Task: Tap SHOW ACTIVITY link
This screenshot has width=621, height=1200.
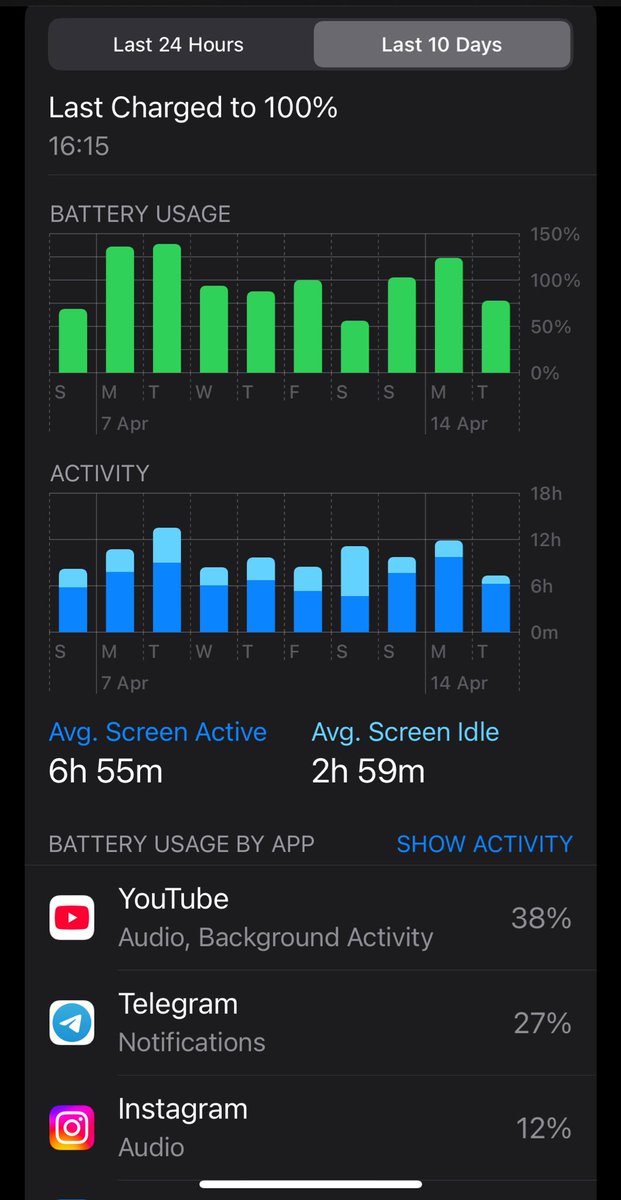Action: (x=484, y=844)
